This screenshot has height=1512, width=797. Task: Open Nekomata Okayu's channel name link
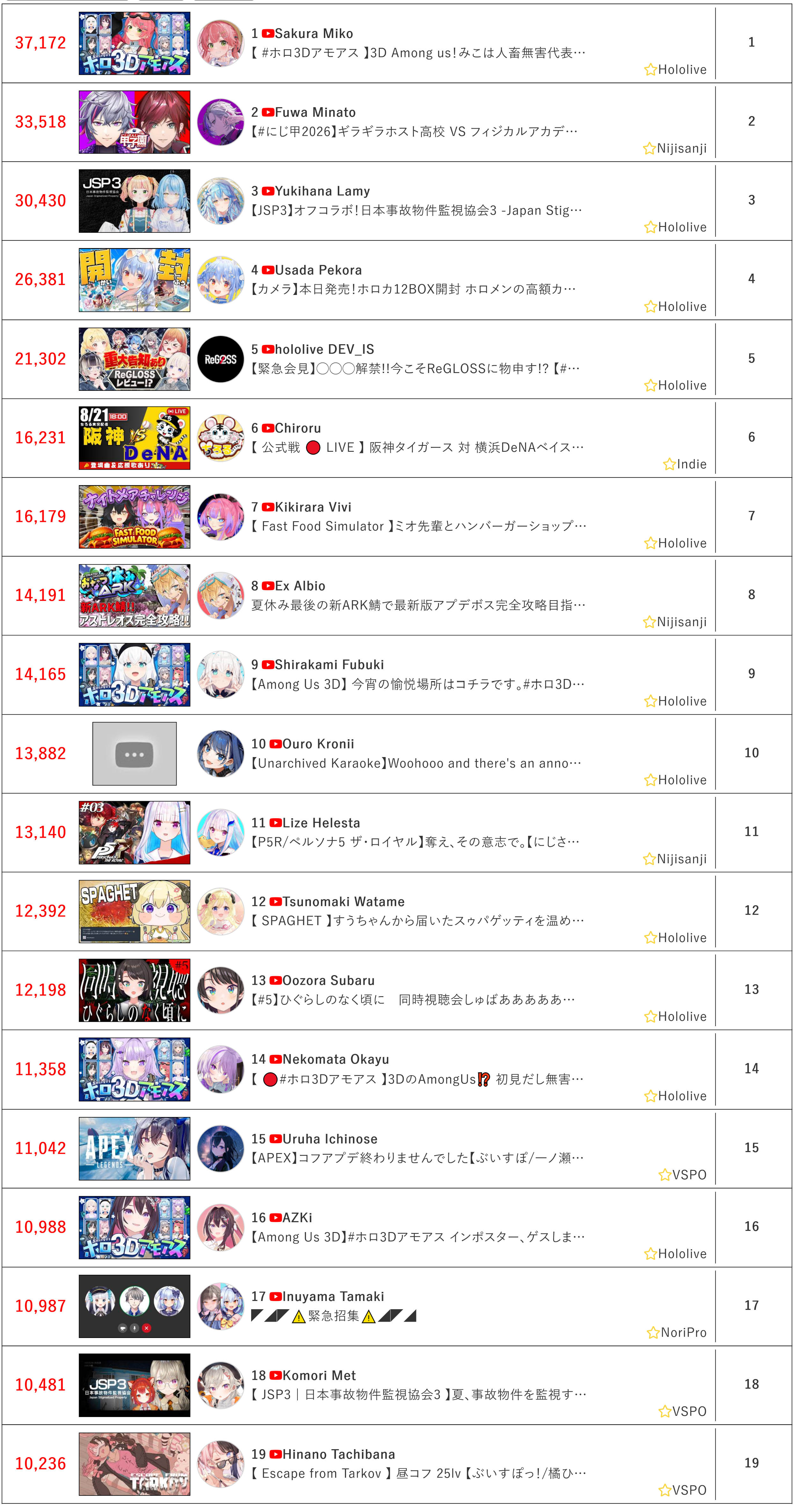(336, 1059)
